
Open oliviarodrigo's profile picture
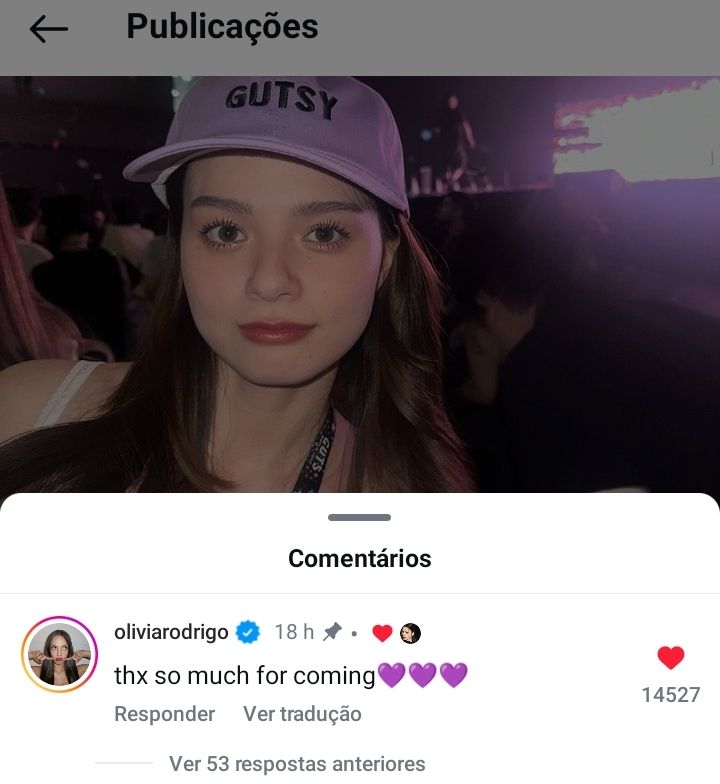pyautogui.click(x=60, y=654)
